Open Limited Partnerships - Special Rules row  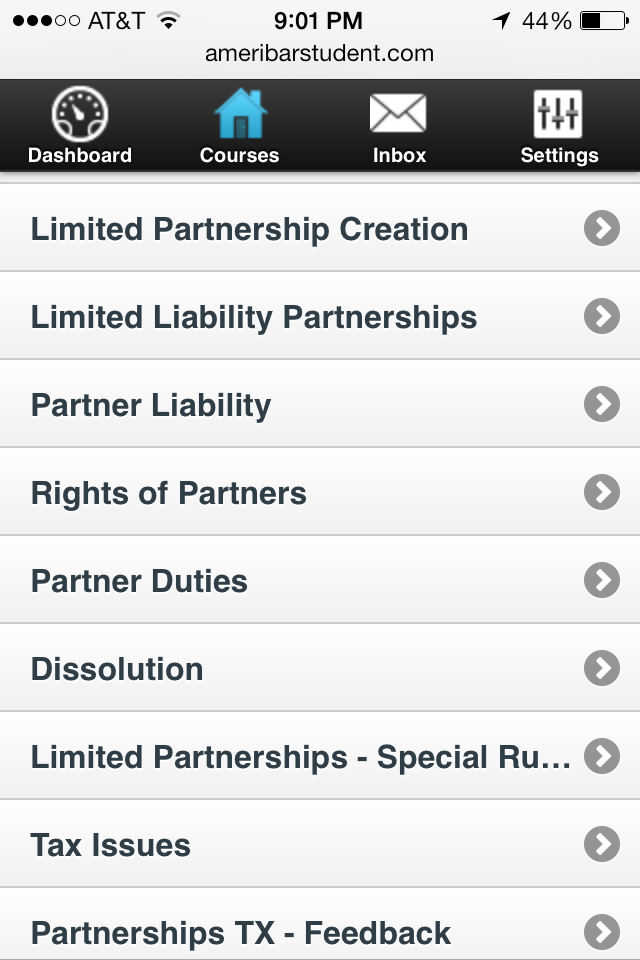point(320,757)
